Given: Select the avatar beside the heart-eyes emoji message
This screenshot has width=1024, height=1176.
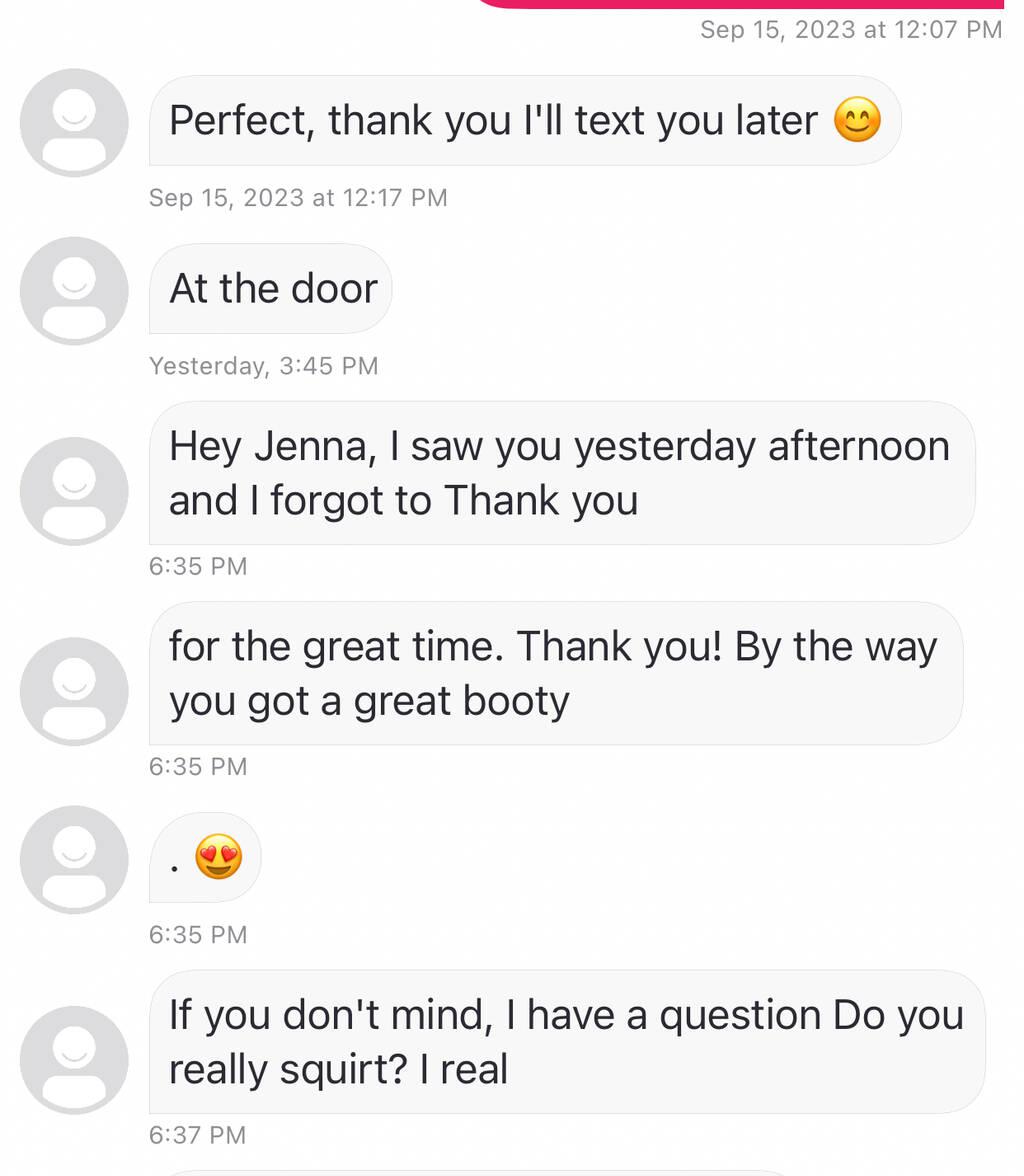Looking at the screenshot, I should click(x=74, y=859).
